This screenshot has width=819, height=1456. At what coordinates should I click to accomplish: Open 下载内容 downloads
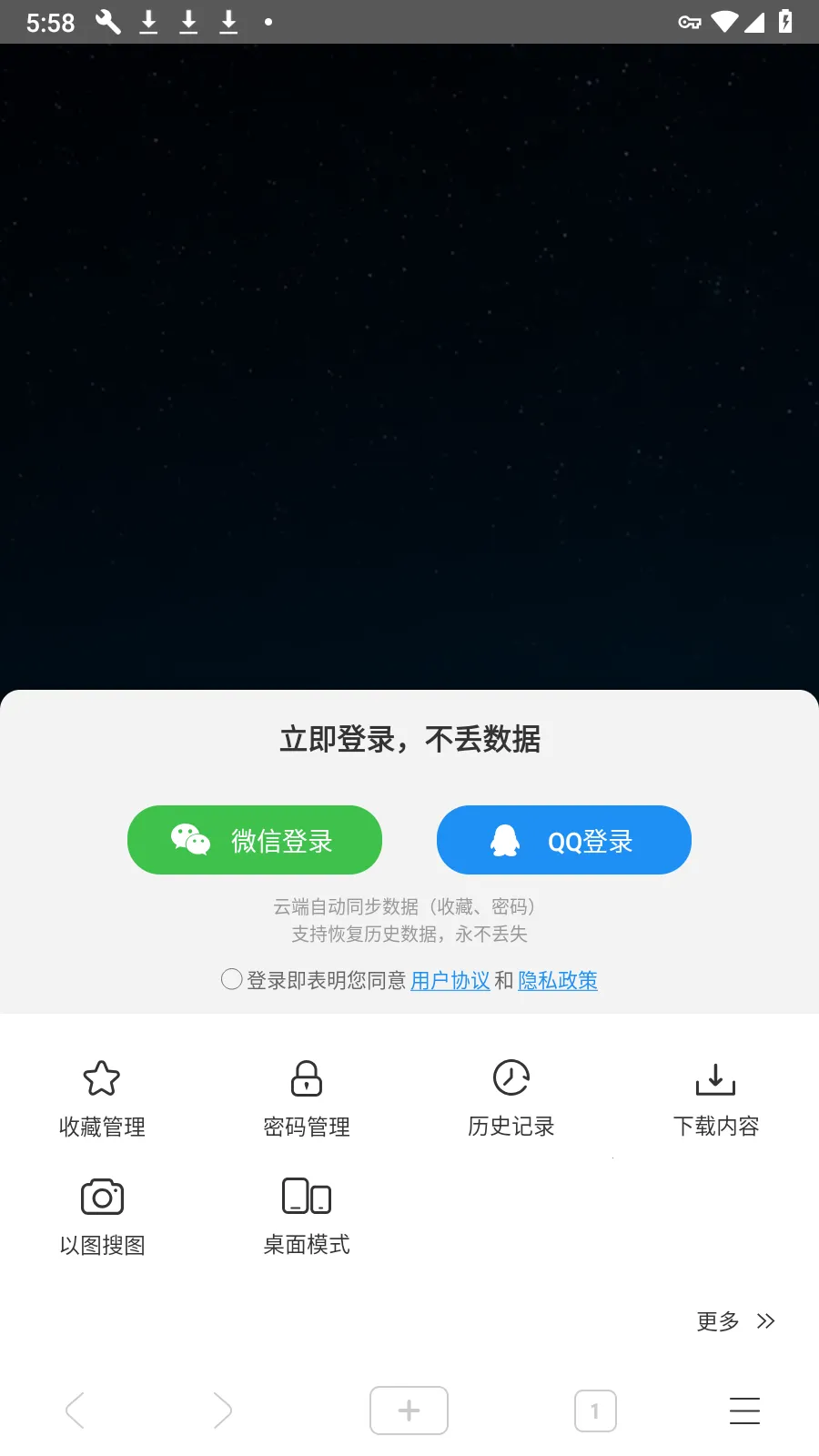(715, 1097)
